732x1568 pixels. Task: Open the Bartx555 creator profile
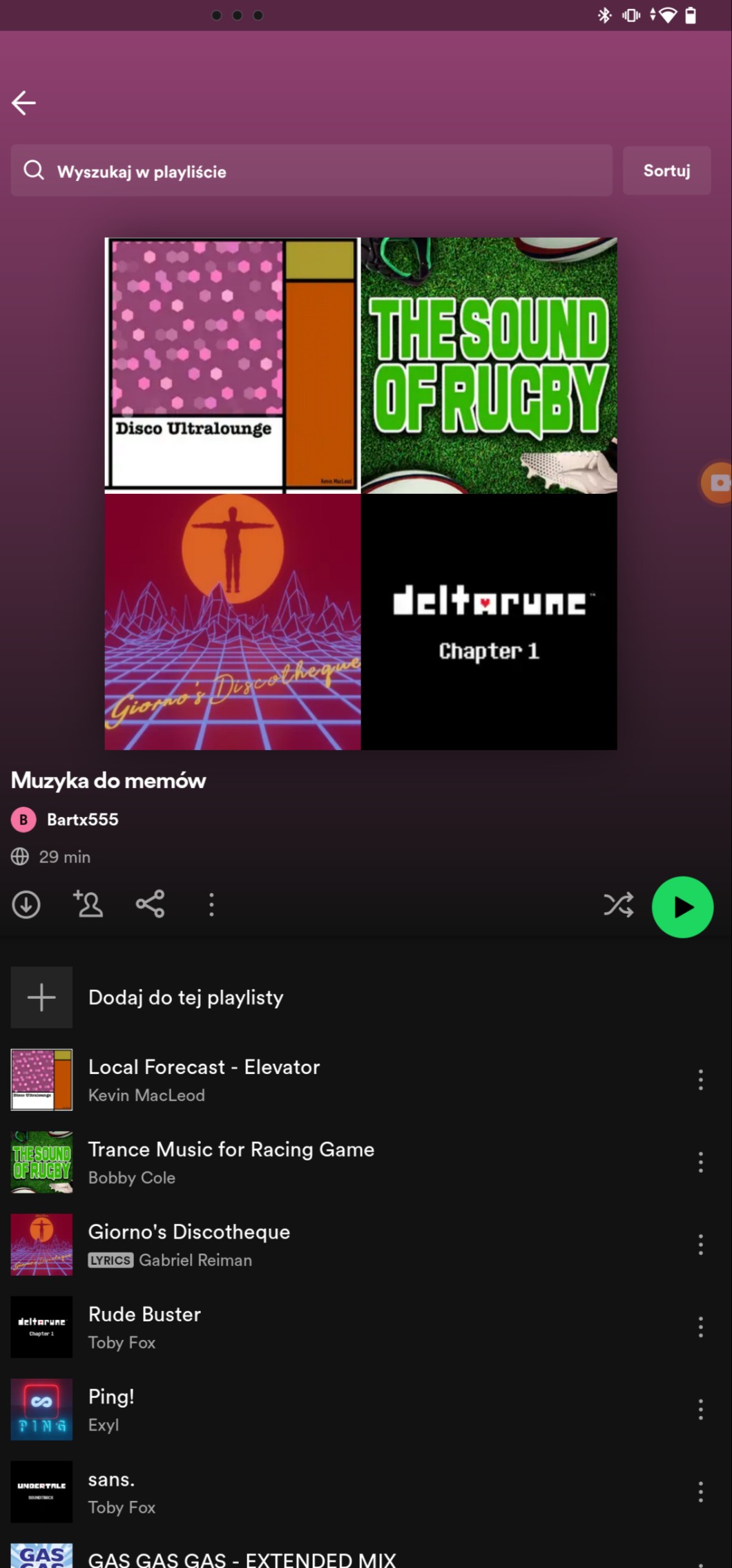pyautogui.click(x=82, y=819)
